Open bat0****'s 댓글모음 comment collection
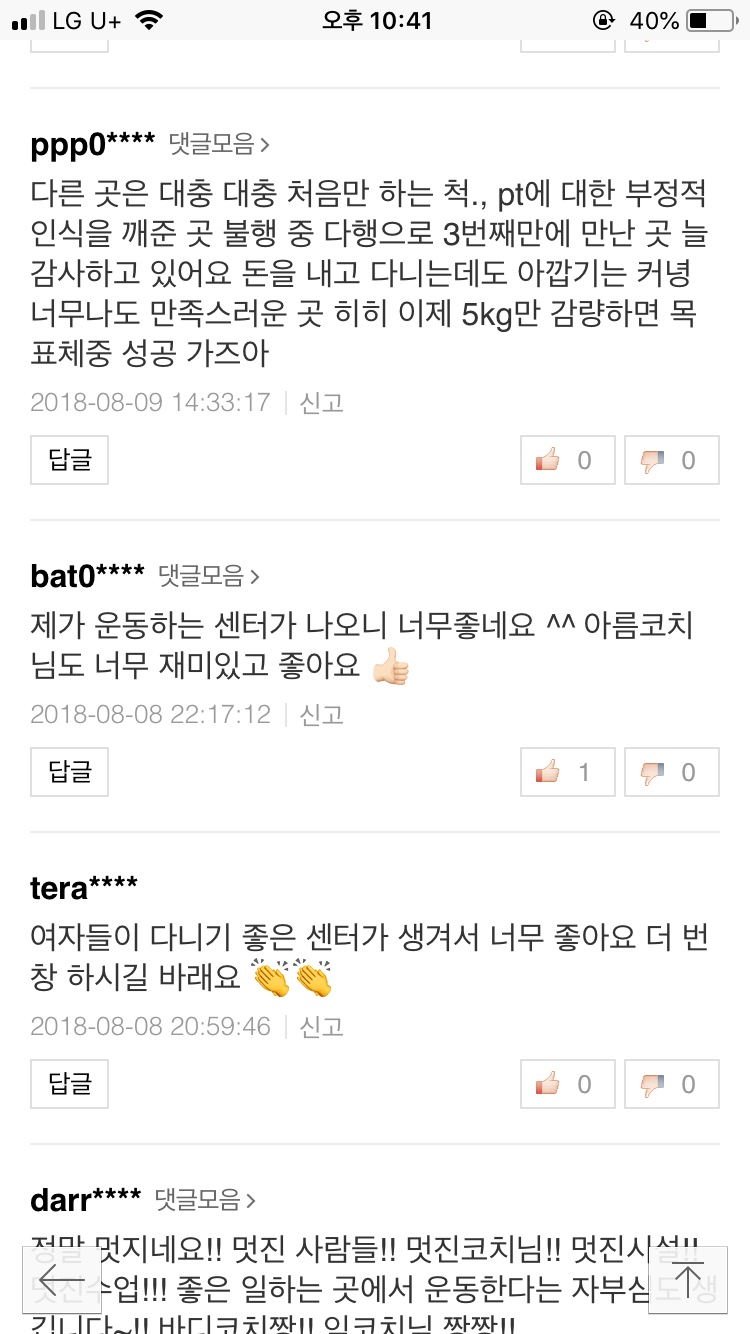This screenshot has height=1334, width=750. point(209,576)
